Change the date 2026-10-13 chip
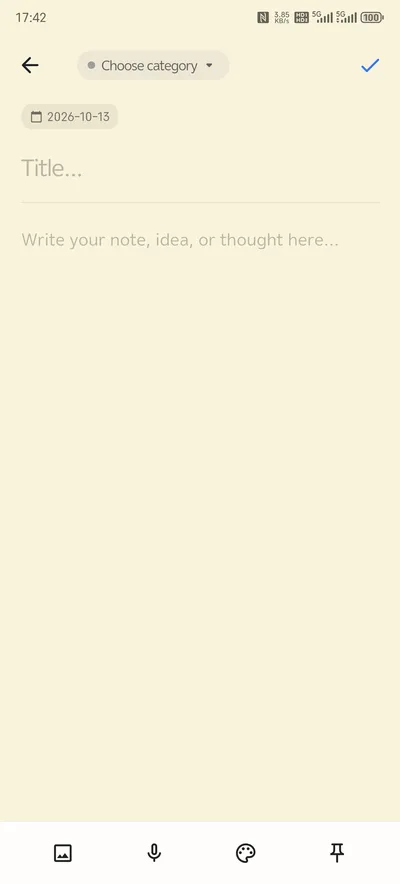Screen dimensions: 400x884 pyautogui.click(x=70, y=117)
